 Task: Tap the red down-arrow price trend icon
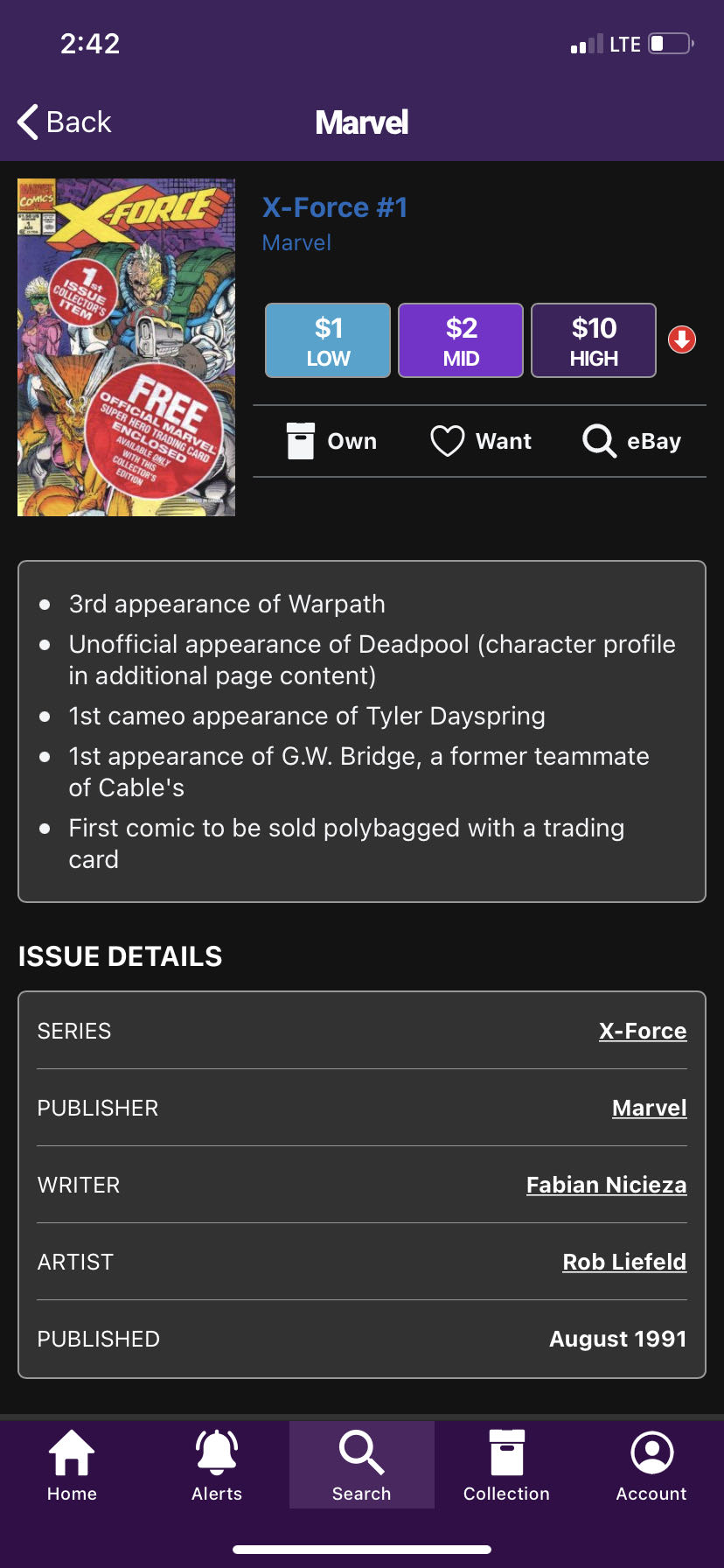[x=682, y=339]
